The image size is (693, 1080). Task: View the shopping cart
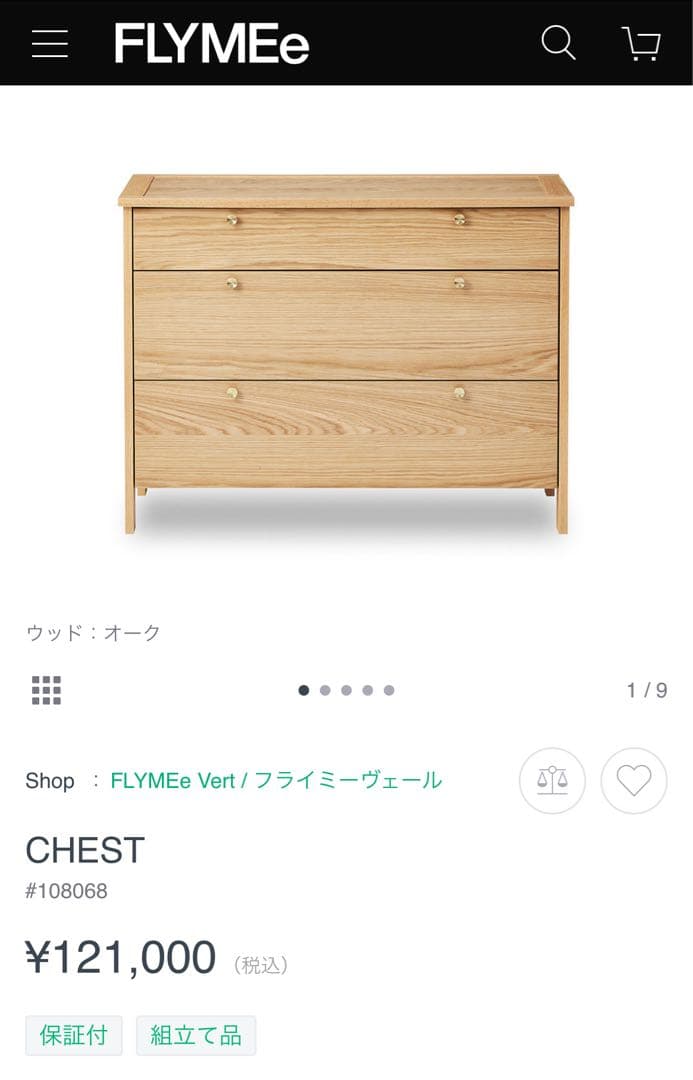[x=641, y=44]
